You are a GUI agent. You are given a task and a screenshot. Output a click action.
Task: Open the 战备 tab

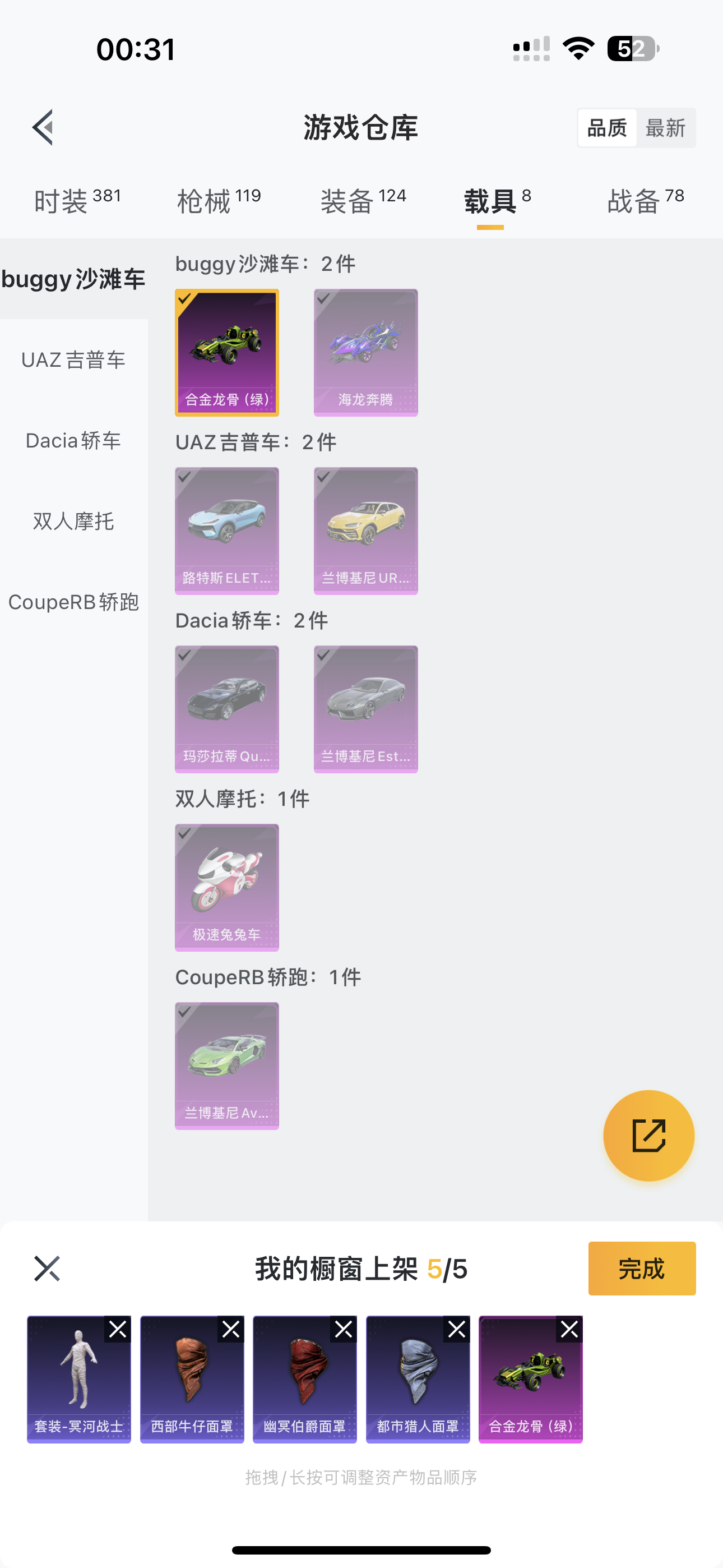point(646,201)
